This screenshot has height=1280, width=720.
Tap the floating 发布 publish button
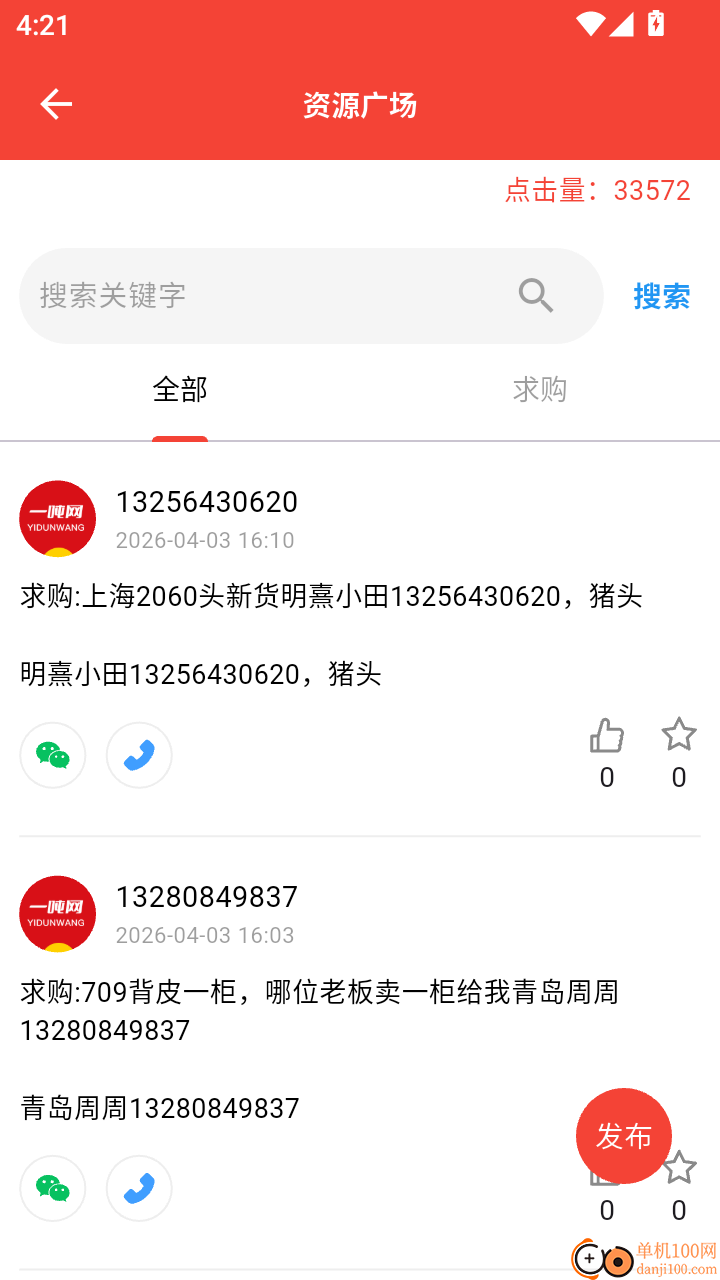[x=624, y=1136]
